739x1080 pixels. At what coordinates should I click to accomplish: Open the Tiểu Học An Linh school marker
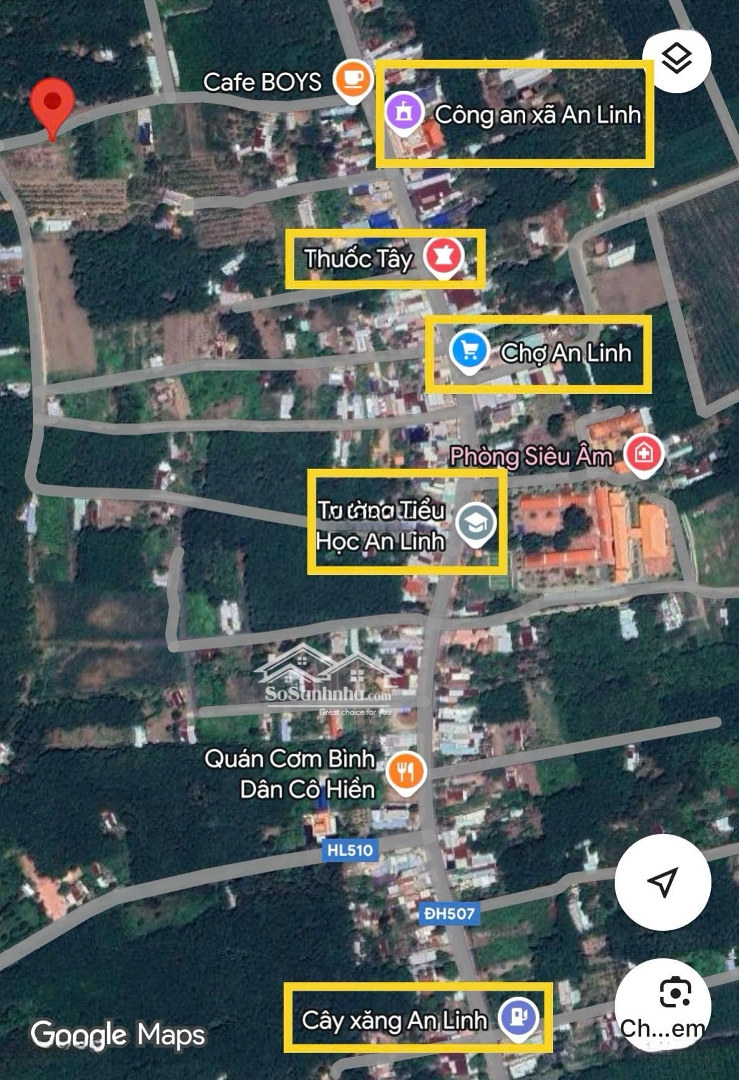[476, 522]
